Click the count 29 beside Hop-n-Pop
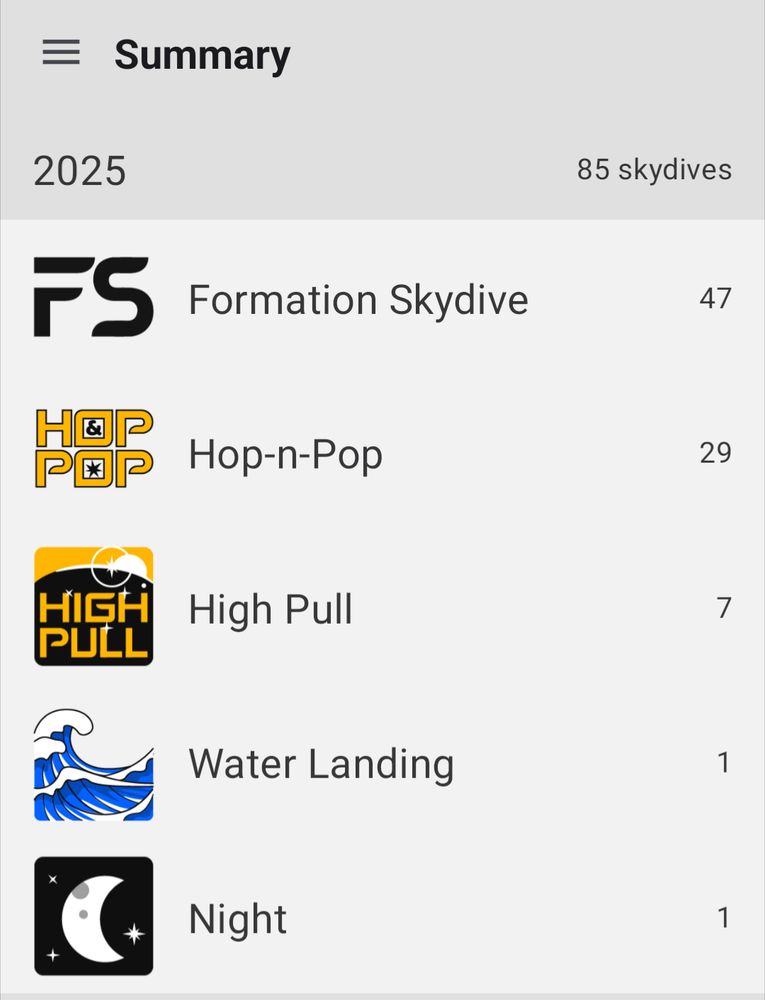765x1000 pixels. pyautogui.click(x=716, y=453)
